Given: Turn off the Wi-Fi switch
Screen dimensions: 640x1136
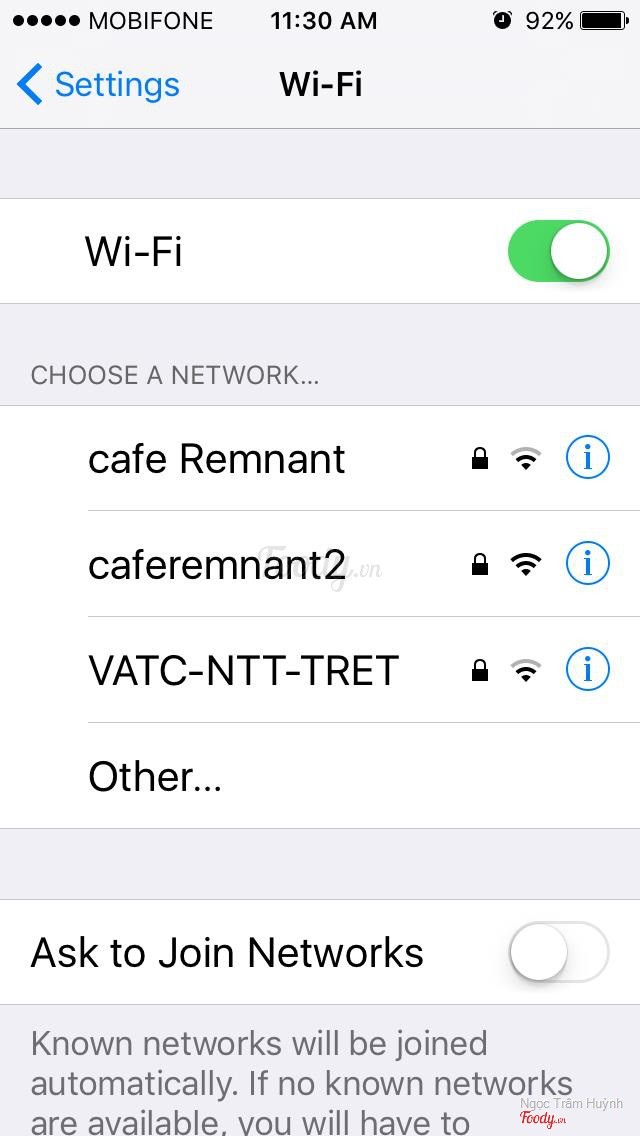Looking at the screenshot, I should pos(558,251).
